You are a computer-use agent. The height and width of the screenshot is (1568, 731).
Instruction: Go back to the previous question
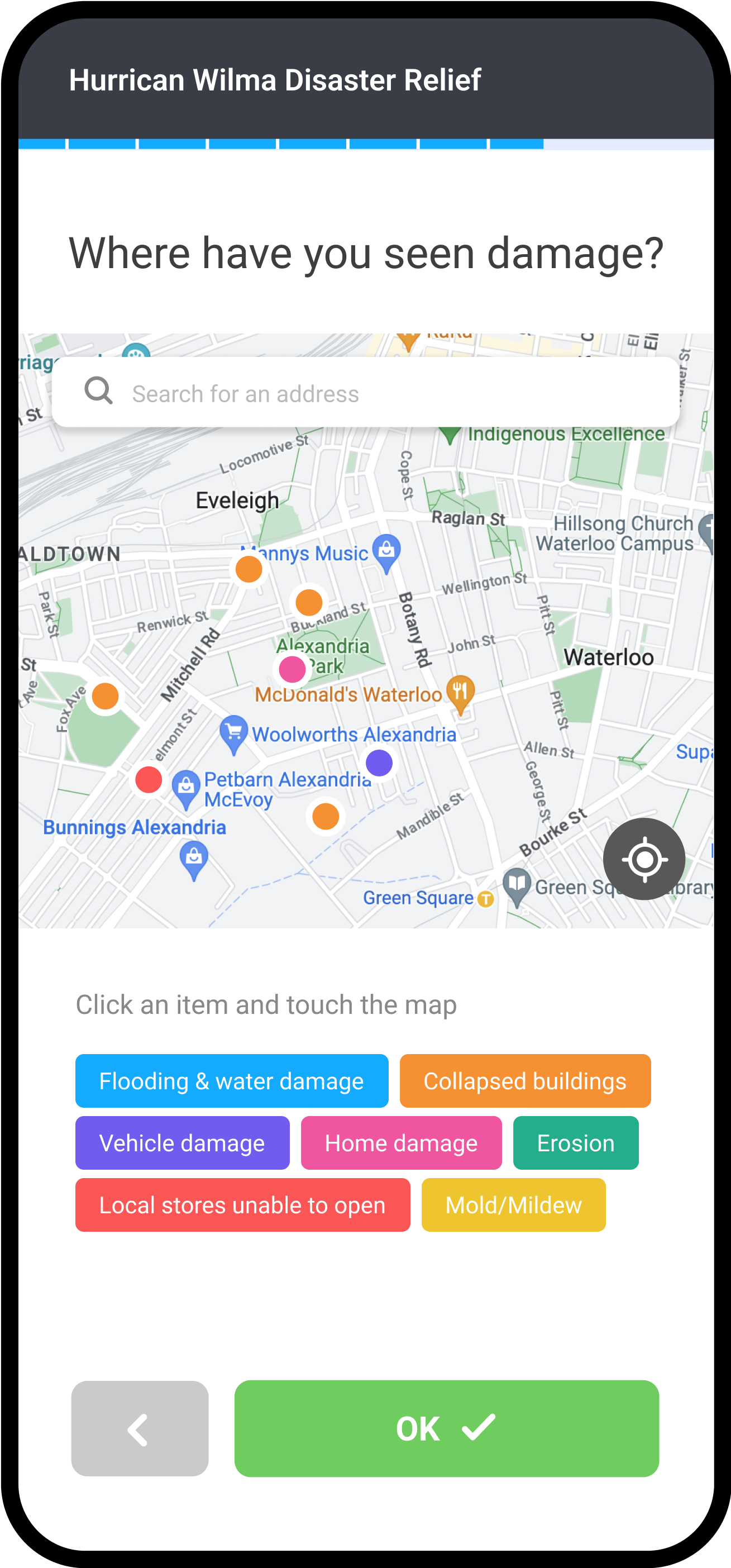click(x=140, y=1428)
